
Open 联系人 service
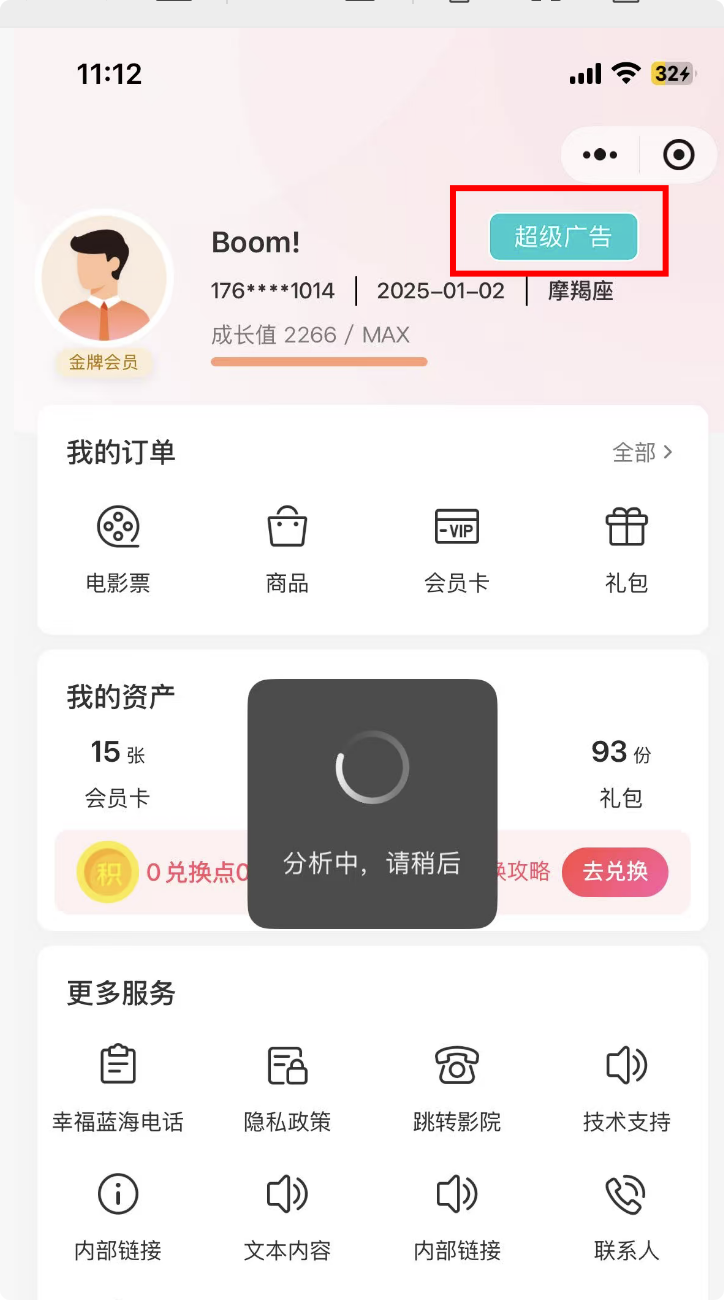627,1218
